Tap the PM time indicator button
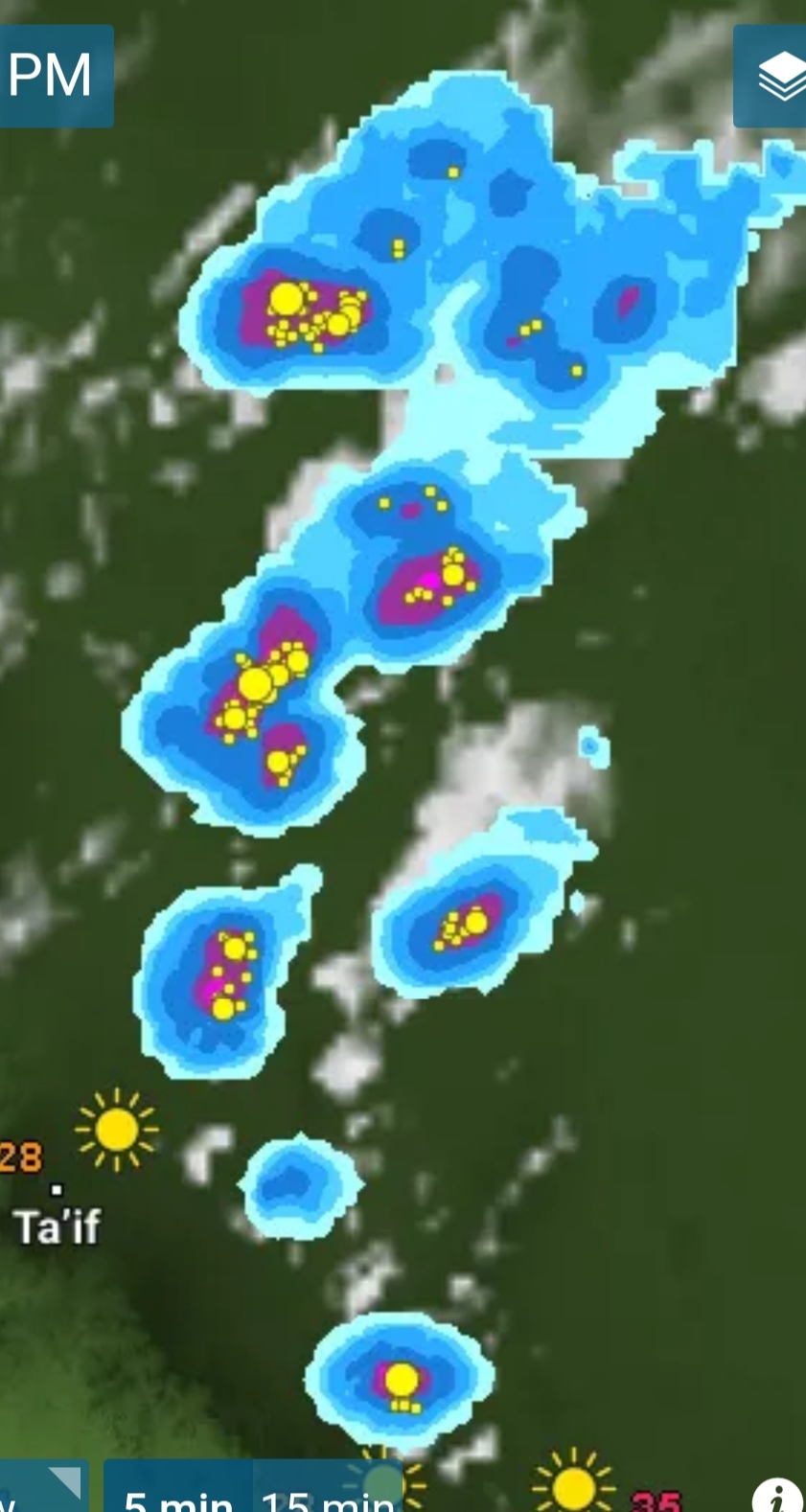 [53, 77]
